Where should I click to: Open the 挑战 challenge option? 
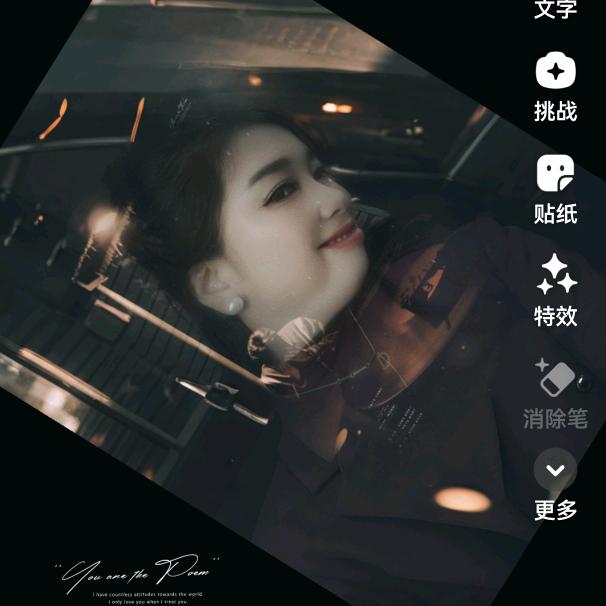(x=555, y=87)
